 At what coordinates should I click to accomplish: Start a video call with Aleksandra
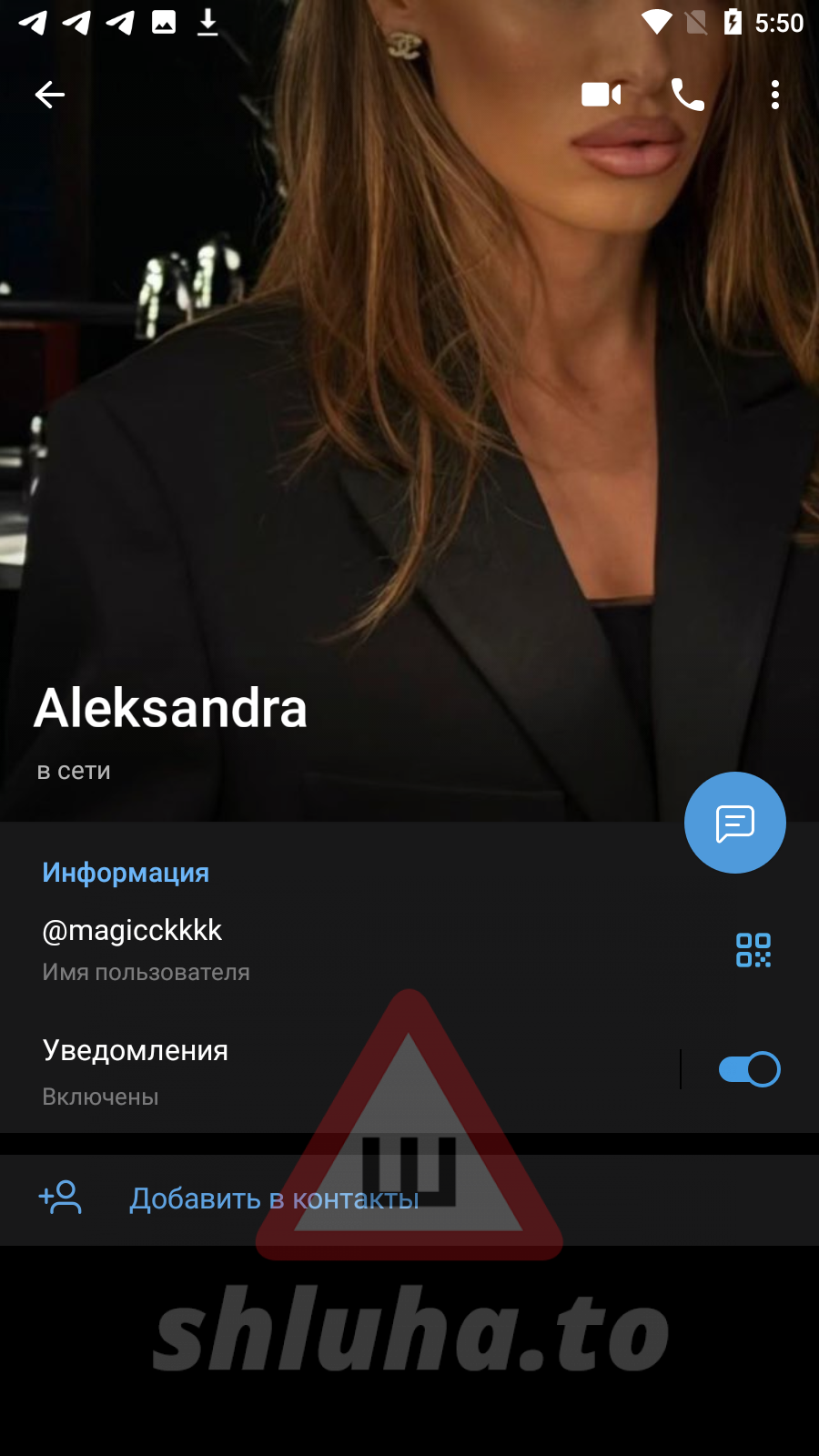click(601, 95)
